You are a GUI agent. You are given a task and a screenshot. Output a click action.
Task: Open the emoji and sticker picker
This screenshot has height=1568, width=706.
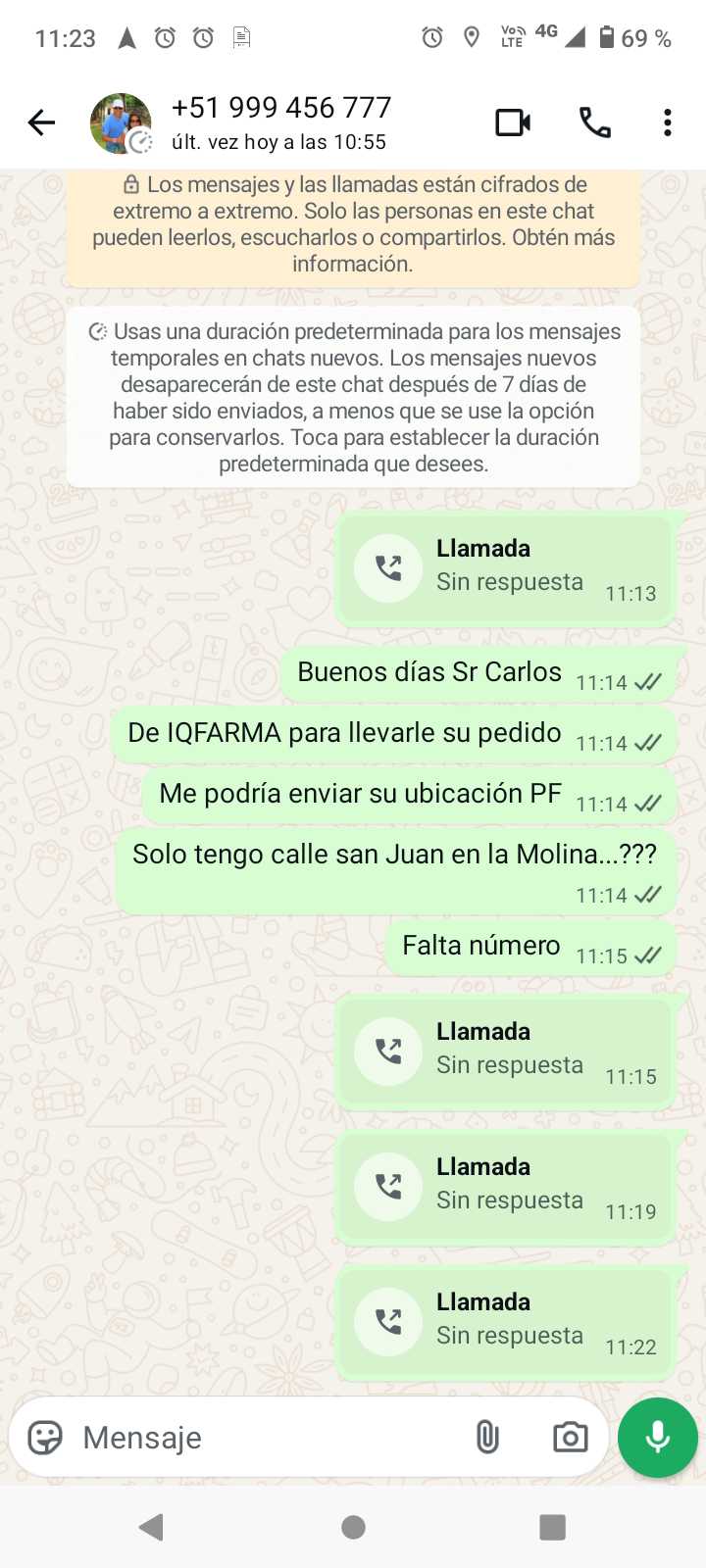[x=45, y=1438]
